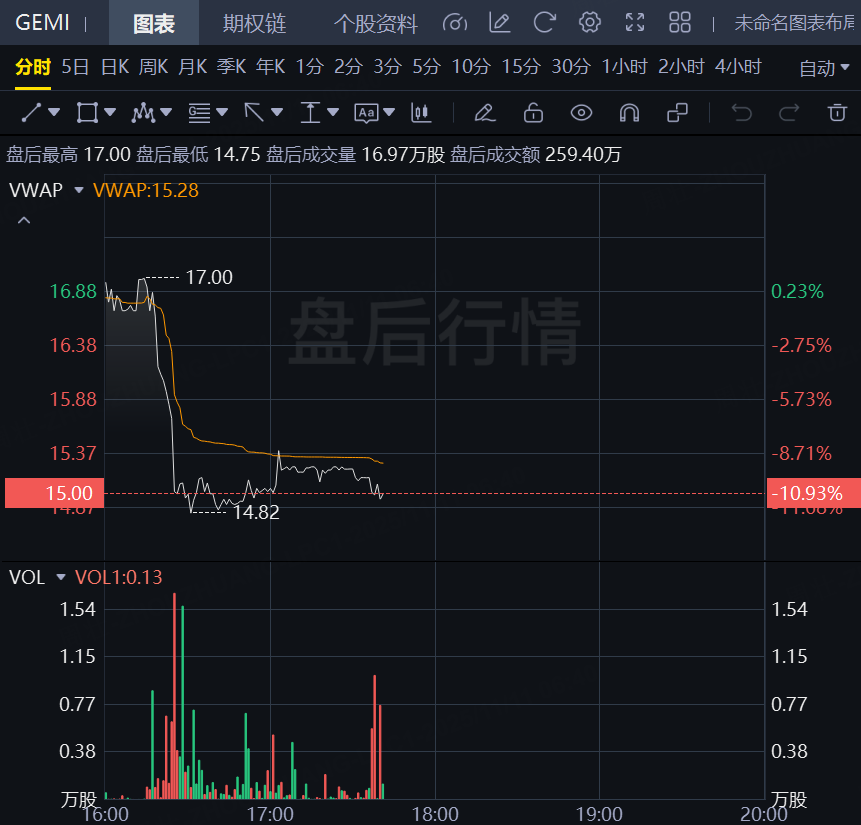
Task: Open the chart layout grid
Action: (x=680, y=22)
